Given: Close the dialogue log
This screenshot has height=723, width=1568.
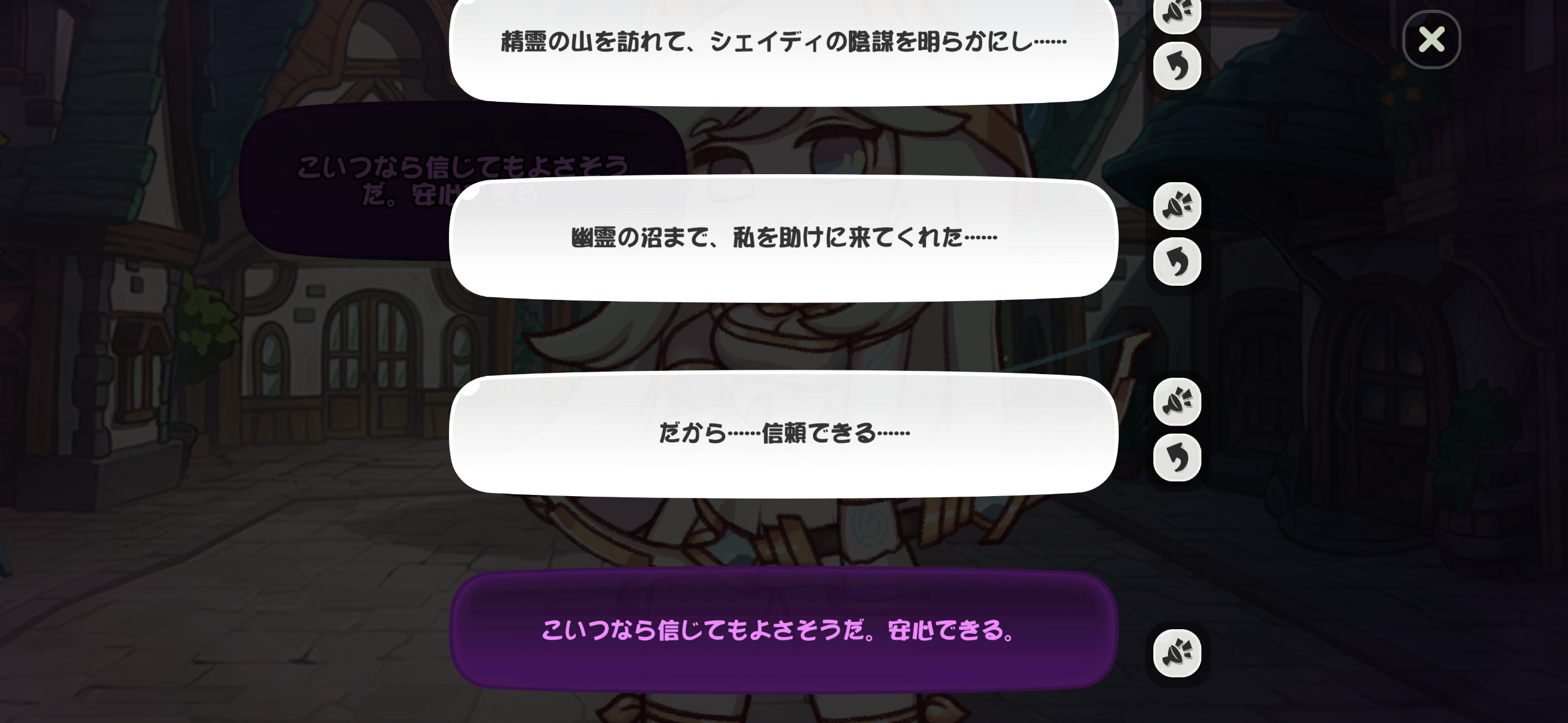Looking at the screenshot, I should (x=1431, y=40).
